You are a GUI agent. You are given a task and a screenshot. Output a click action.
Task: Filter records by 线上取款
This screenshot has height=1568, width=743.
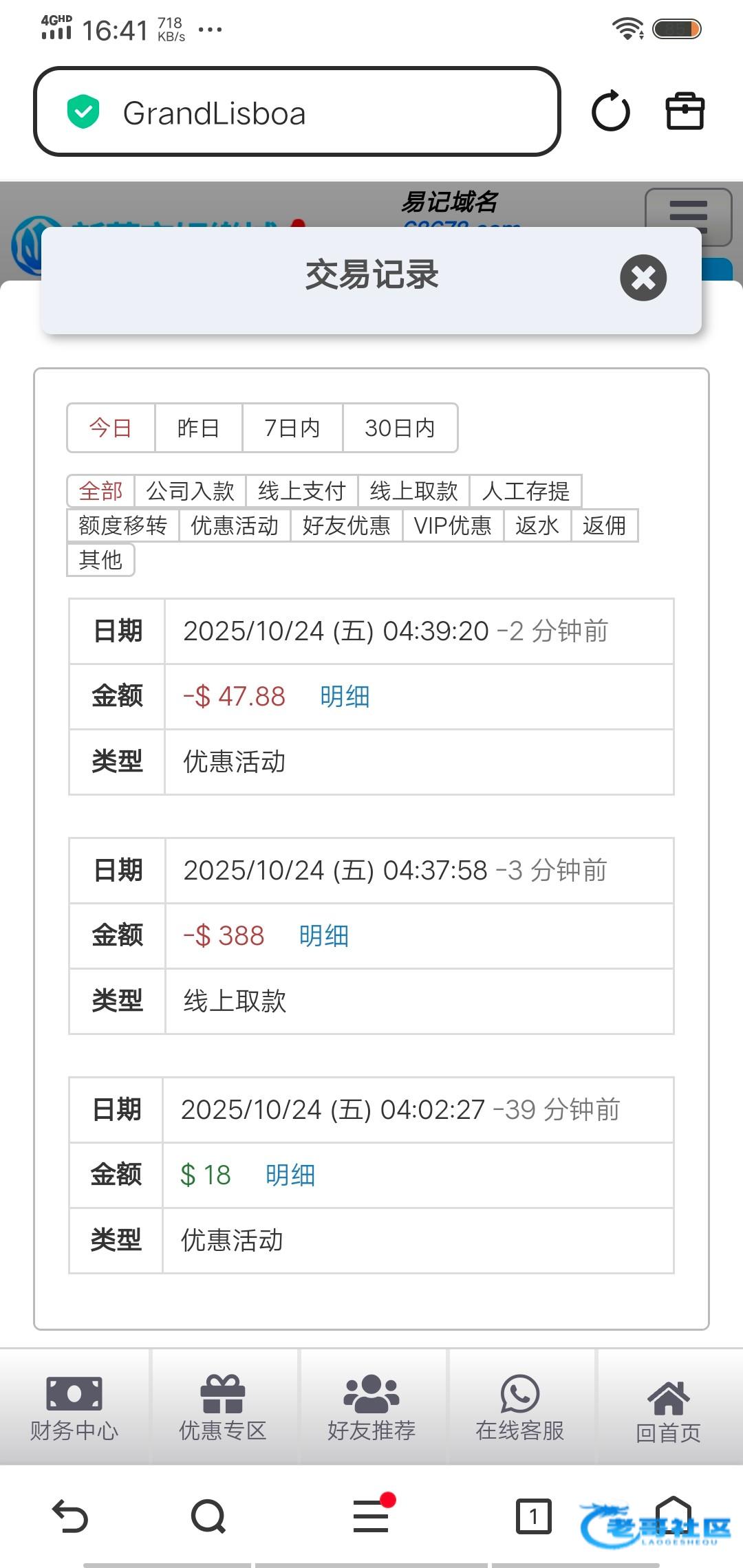(x=413, y=491)
